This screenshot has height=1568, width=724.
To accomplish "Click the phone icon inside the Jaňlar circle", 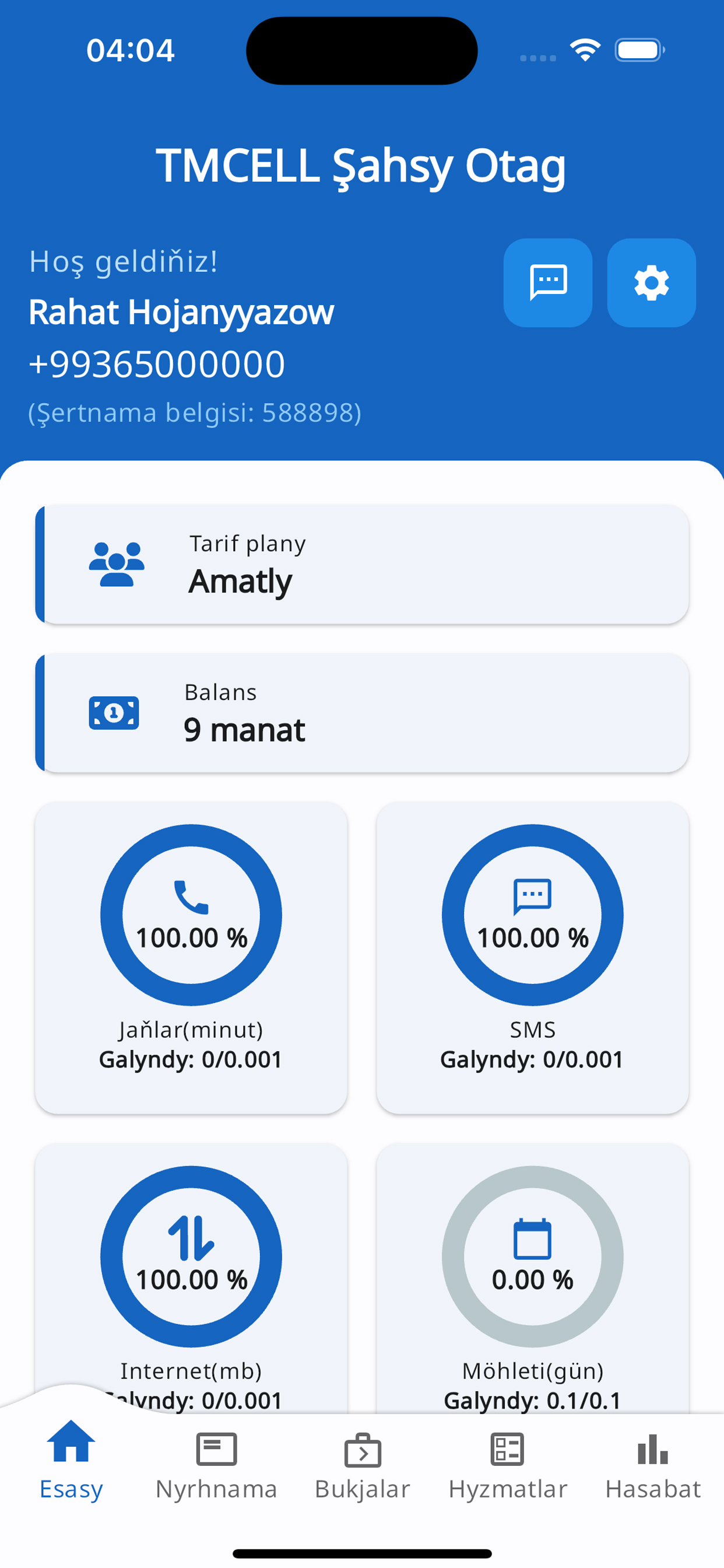I will 189,895.
